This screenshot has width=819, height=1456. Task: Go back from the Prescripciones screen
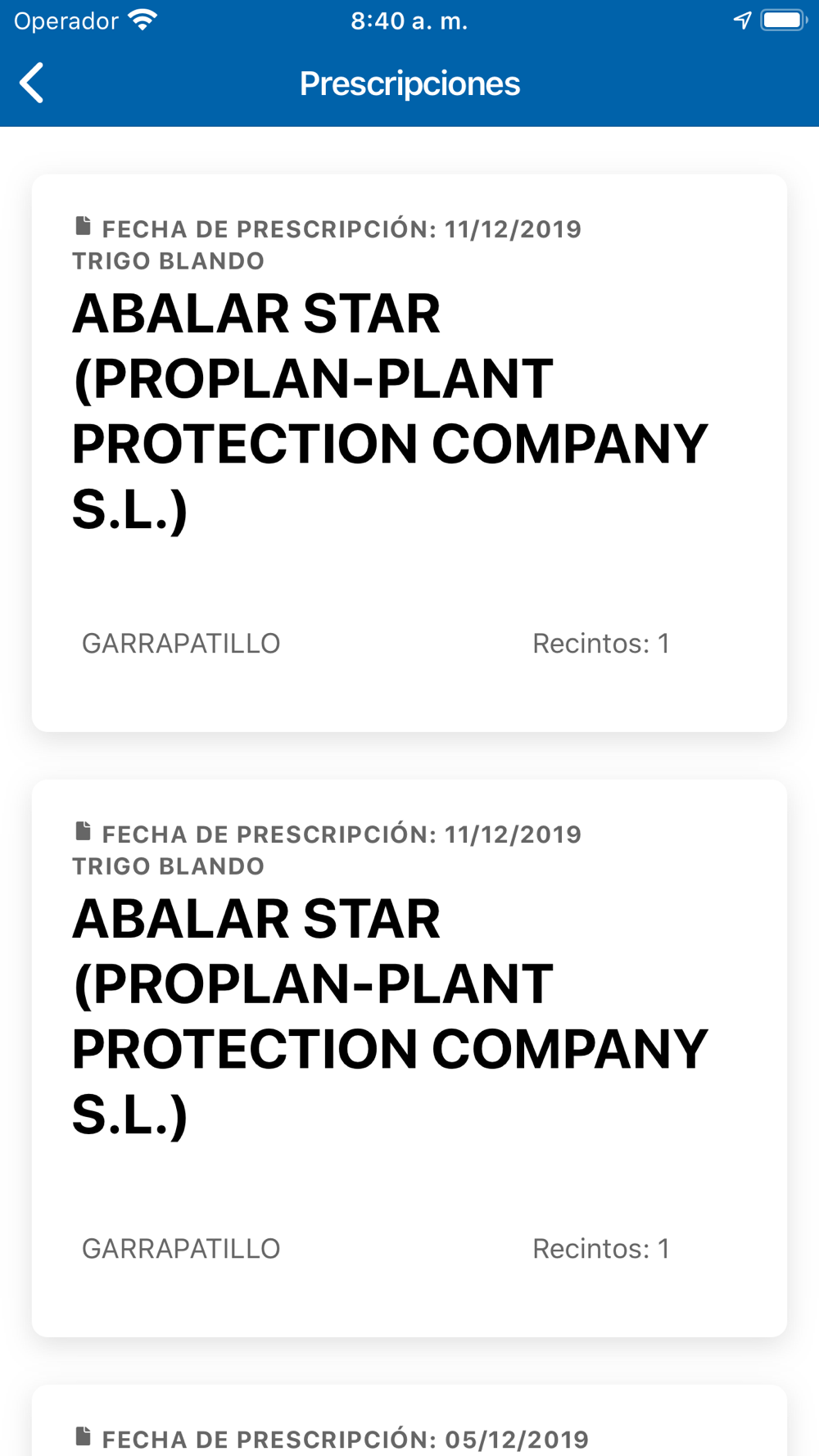coord(31,83)
